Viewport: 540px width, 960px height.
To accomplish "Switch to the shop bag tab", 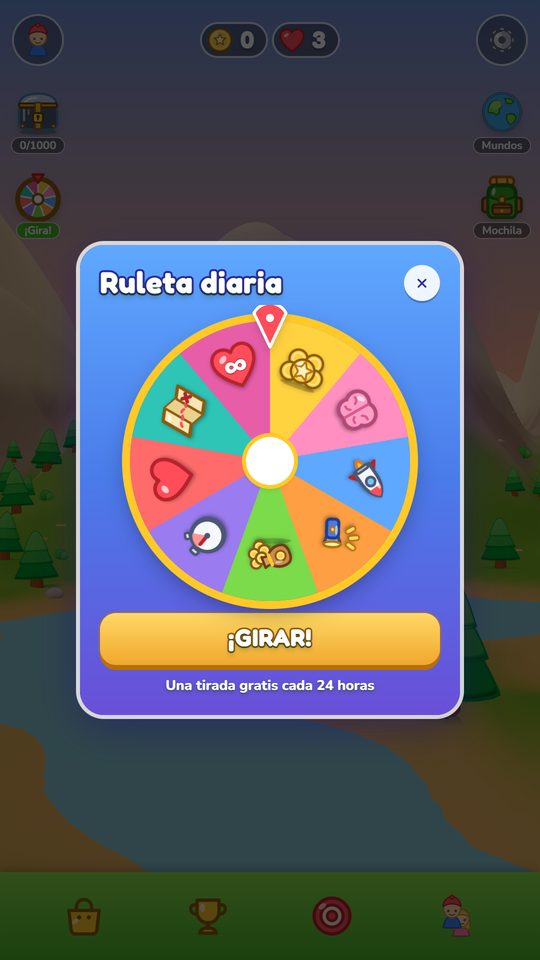I will point(84,917).
